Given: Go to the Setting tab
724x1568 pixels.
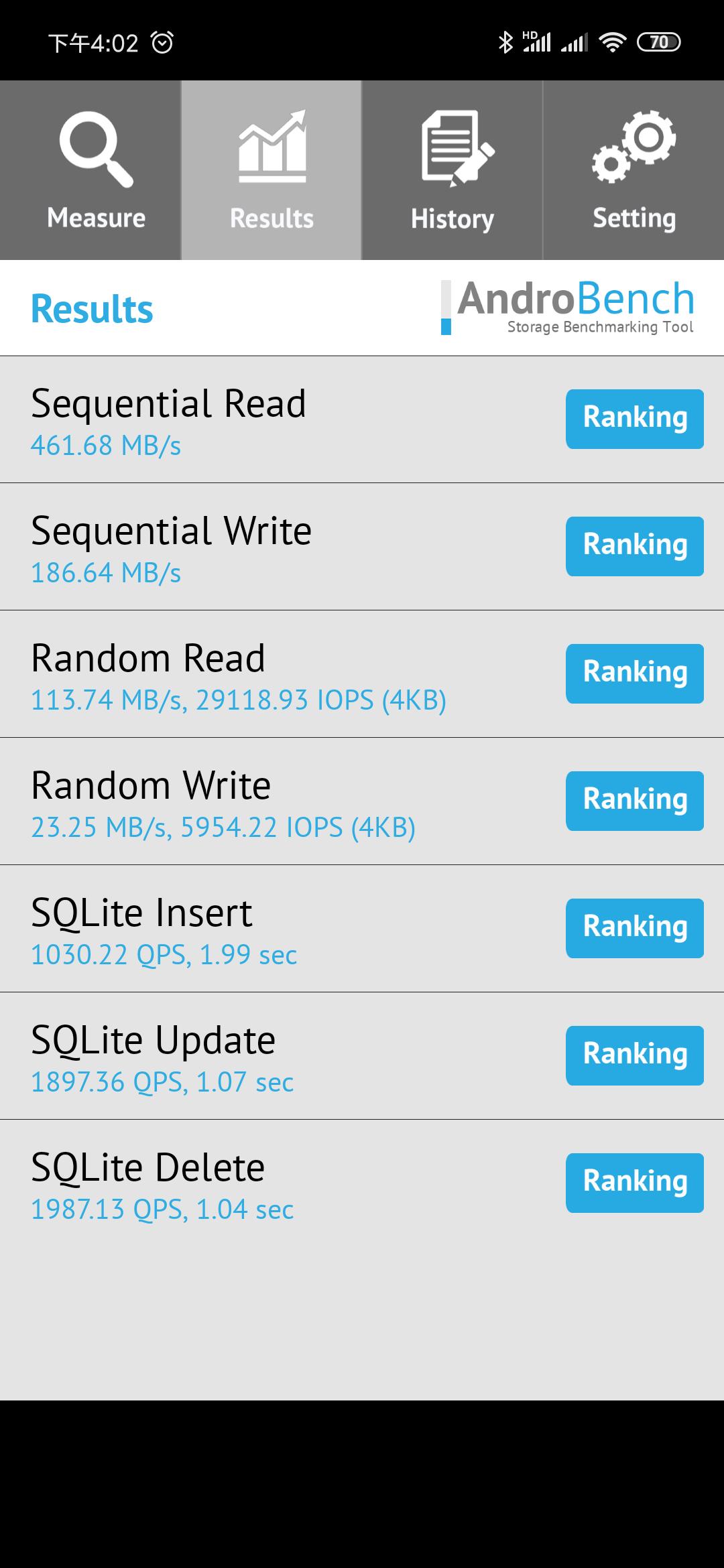Looking at the screenshot, I should tap(633, 170).
